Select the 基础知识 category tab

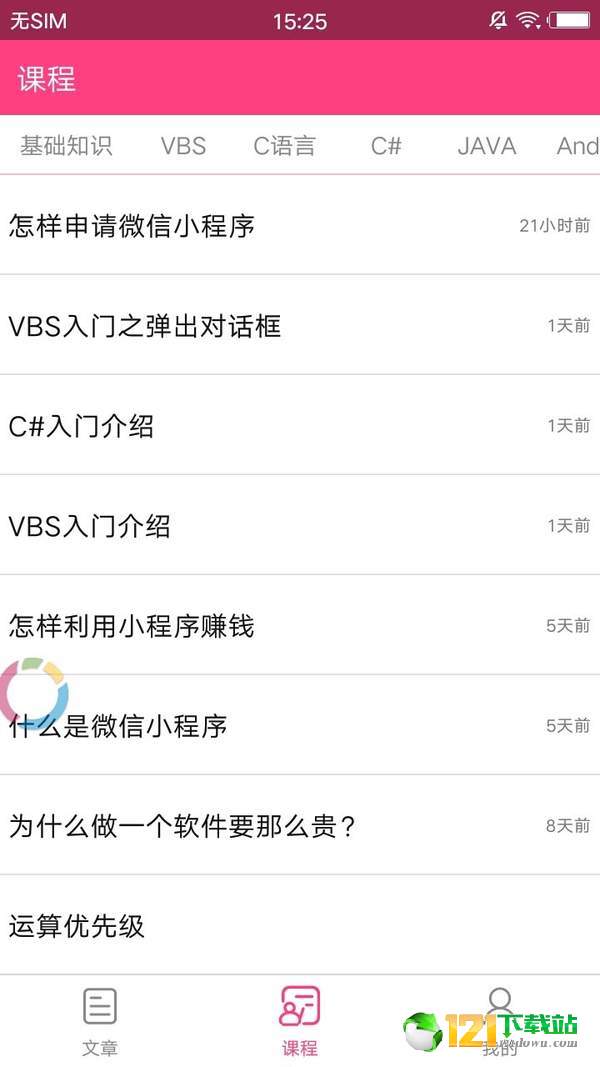pos(66,146)
